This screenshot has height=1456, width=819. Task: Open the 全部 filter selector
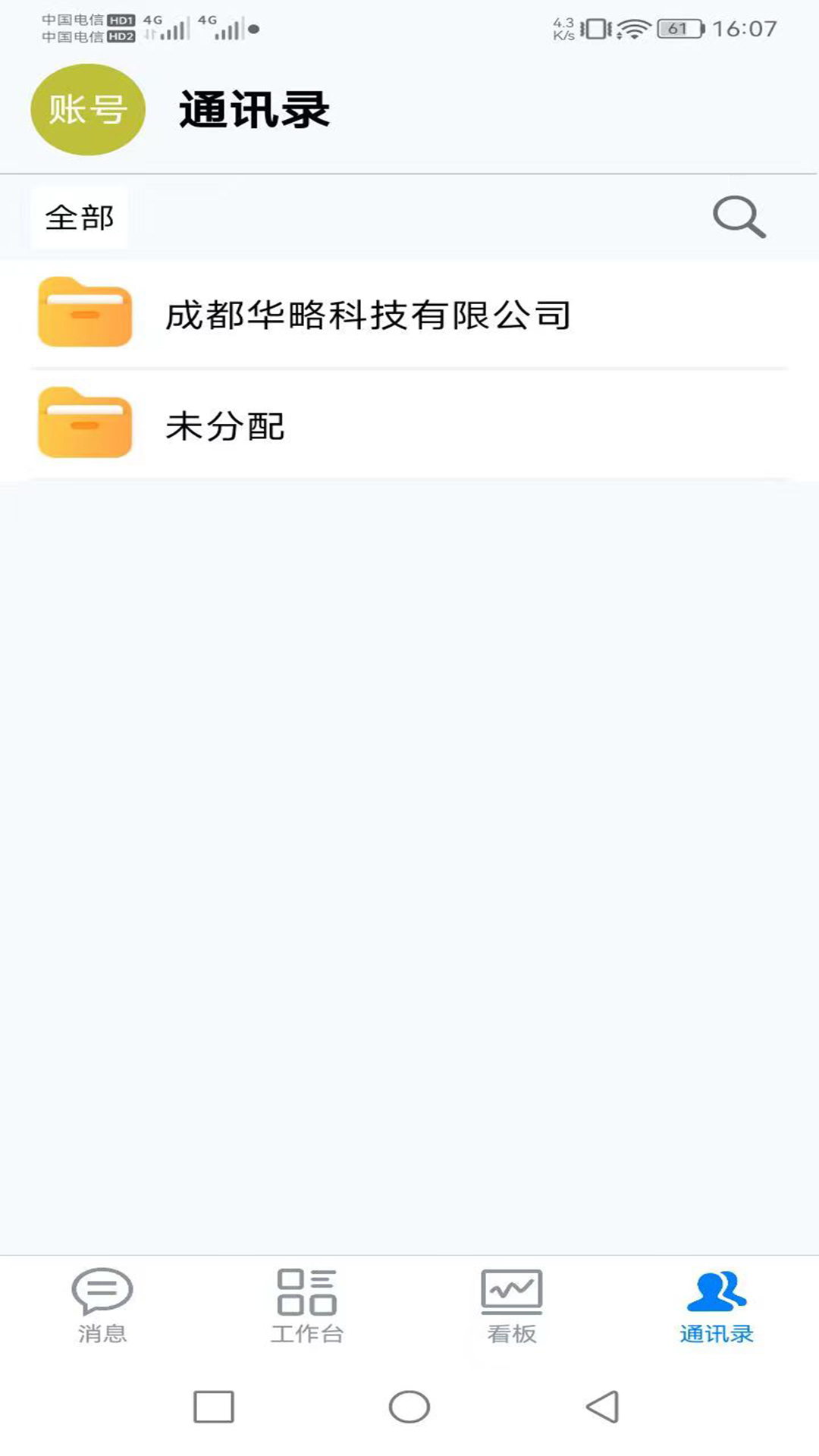pyautogui.click(x=79, y=217)
